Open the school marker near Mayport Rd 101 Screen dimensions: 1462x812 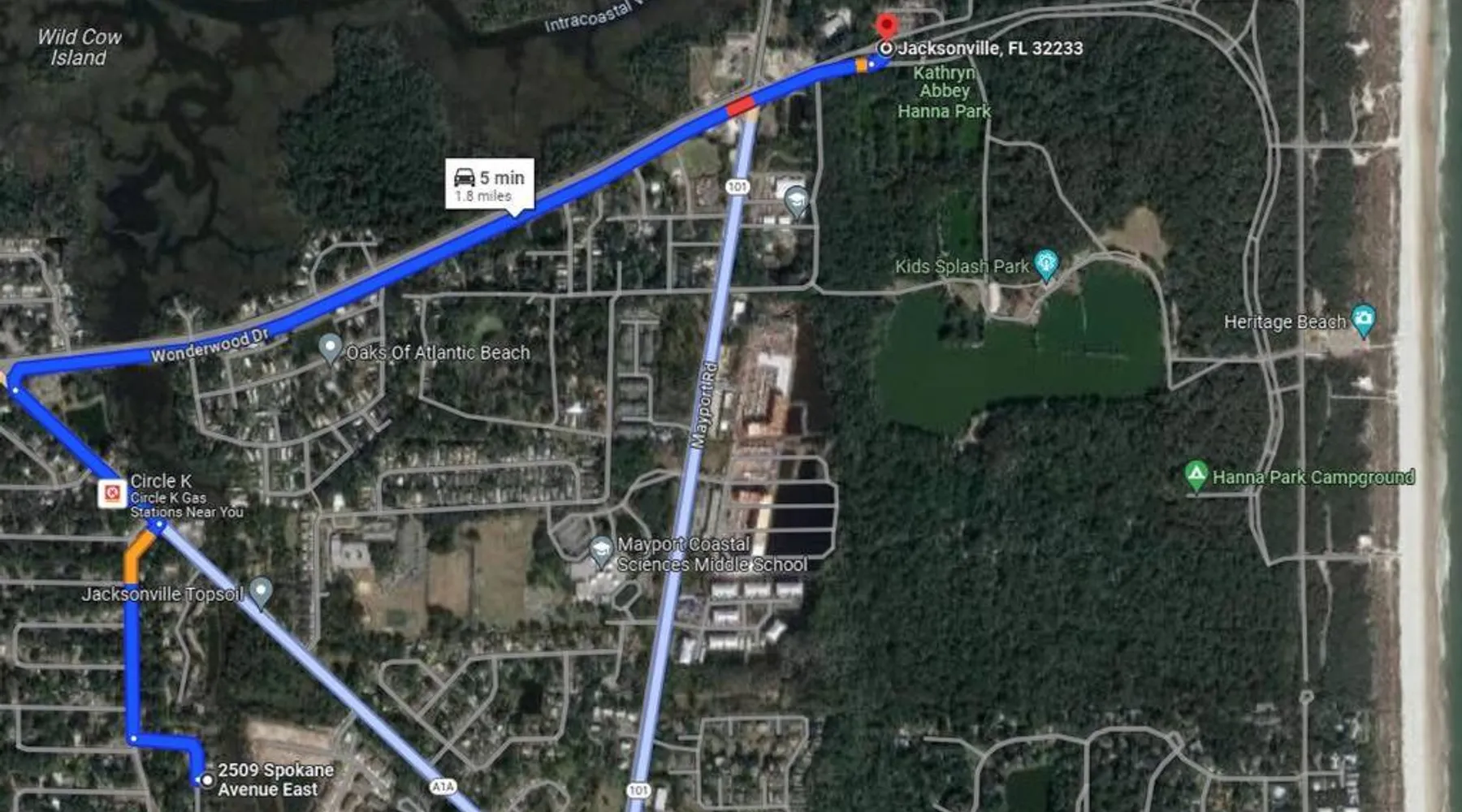coord(797,201)
